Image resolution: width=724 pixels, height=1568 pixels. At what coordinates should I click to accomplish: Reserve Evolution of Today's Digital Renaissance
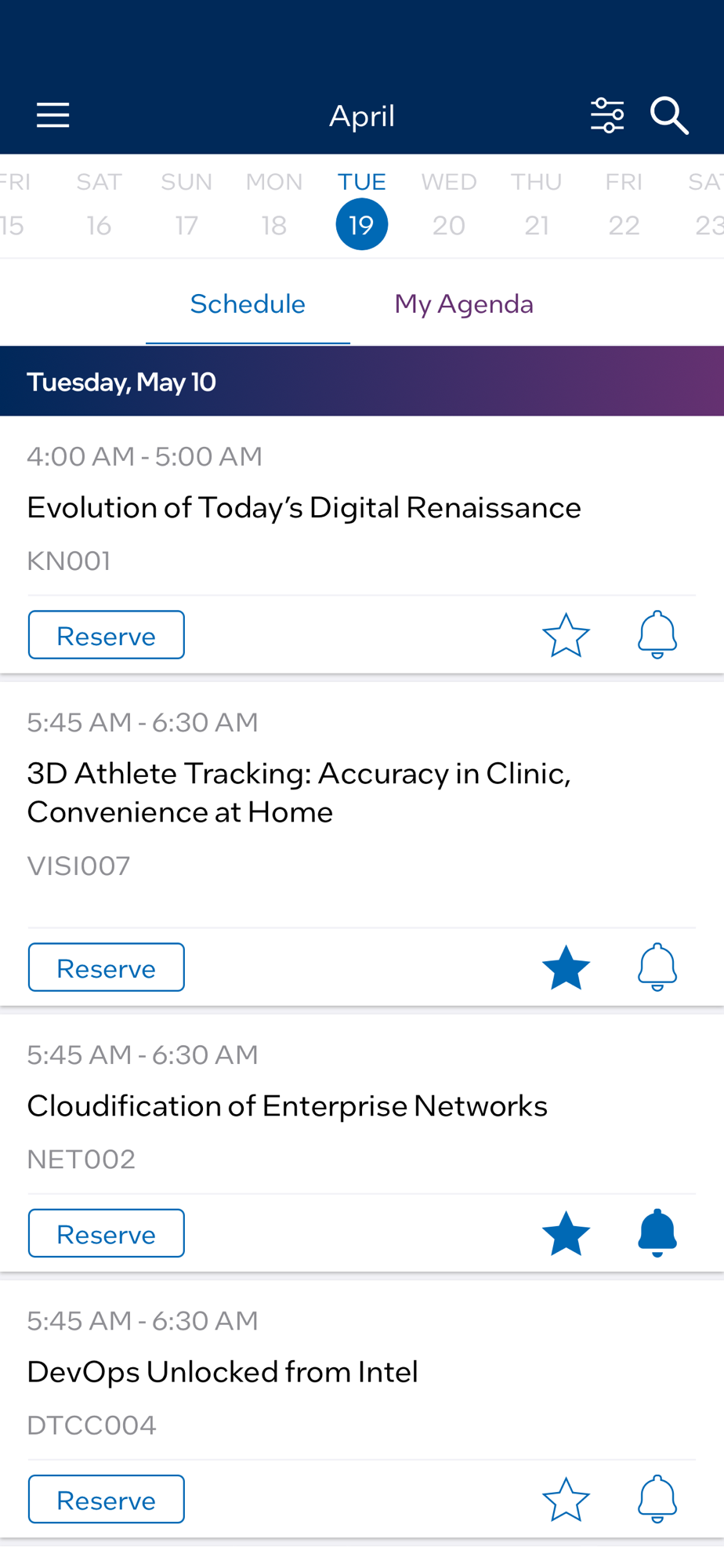tap(107, 635)
